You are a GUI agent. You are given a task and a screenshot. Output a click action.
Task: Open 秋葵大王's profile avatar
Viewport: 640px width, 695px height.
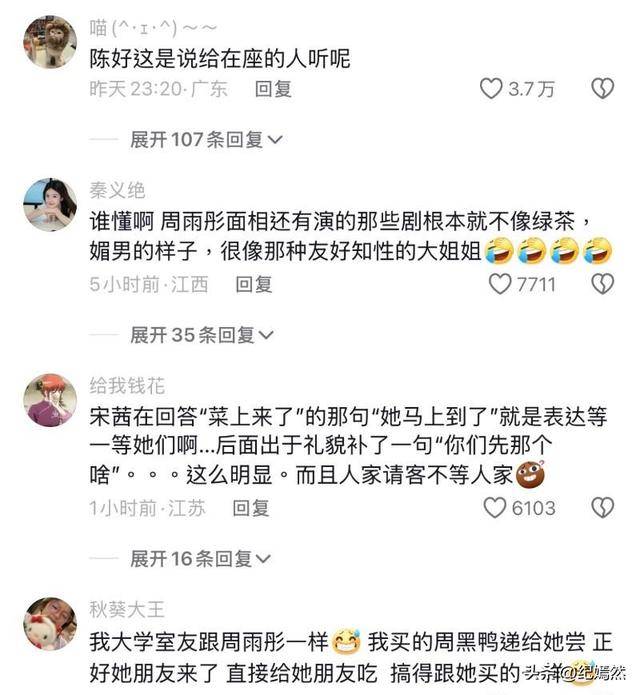click(50, 622)
